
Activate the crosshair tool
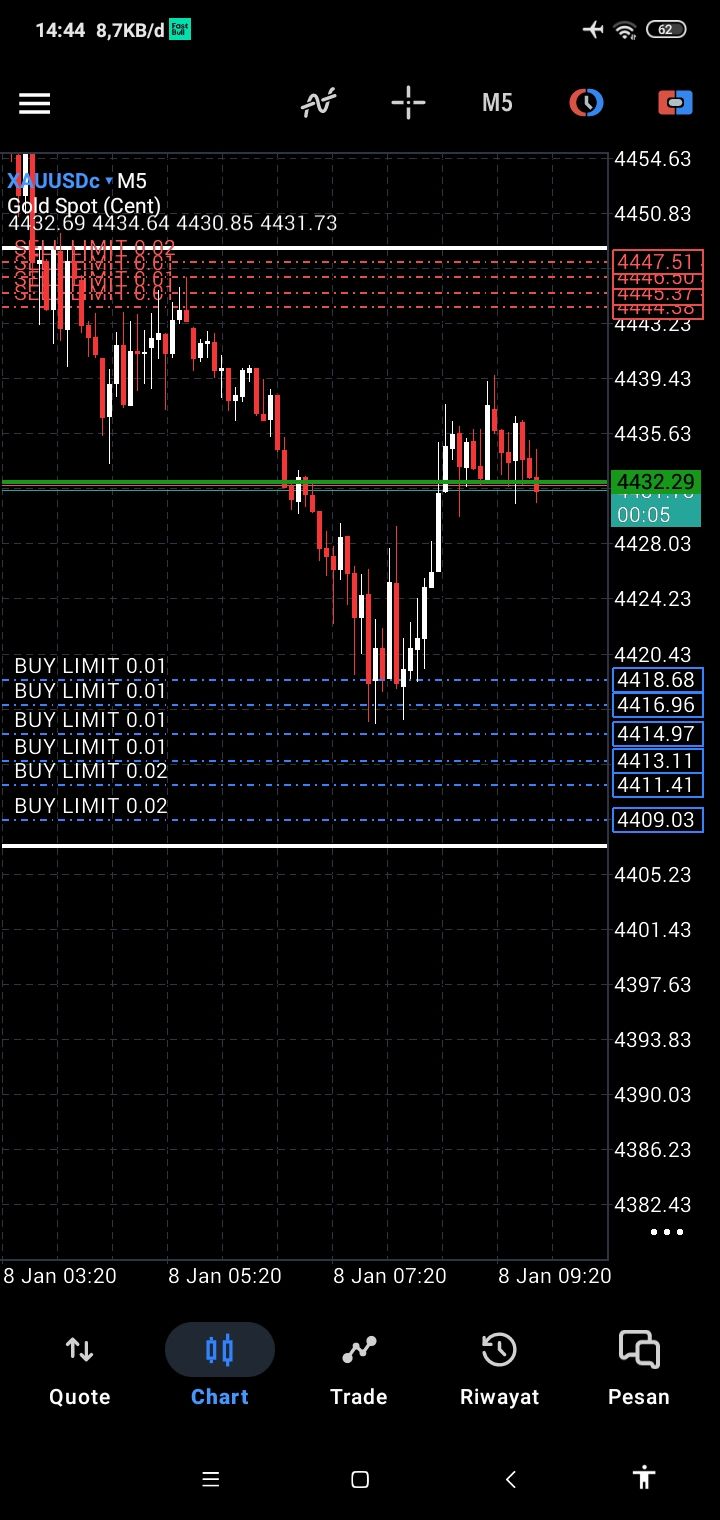click(408, 103)
